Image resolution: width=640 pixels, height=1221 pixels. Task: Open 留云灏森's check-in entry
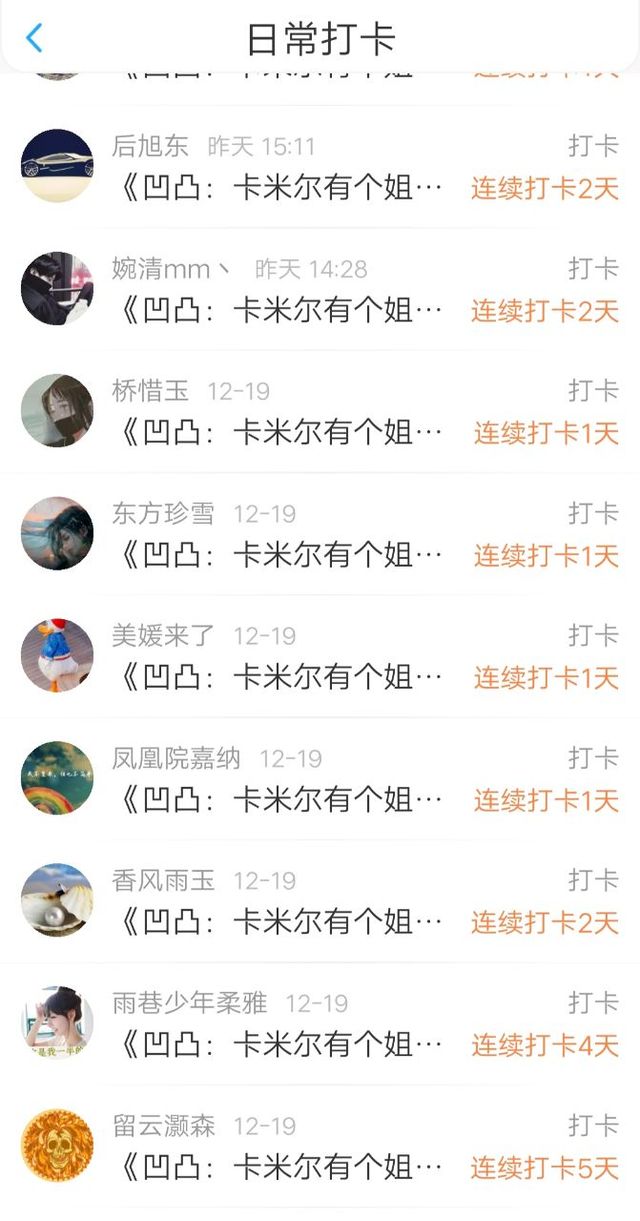click(x=320, y=1146)
